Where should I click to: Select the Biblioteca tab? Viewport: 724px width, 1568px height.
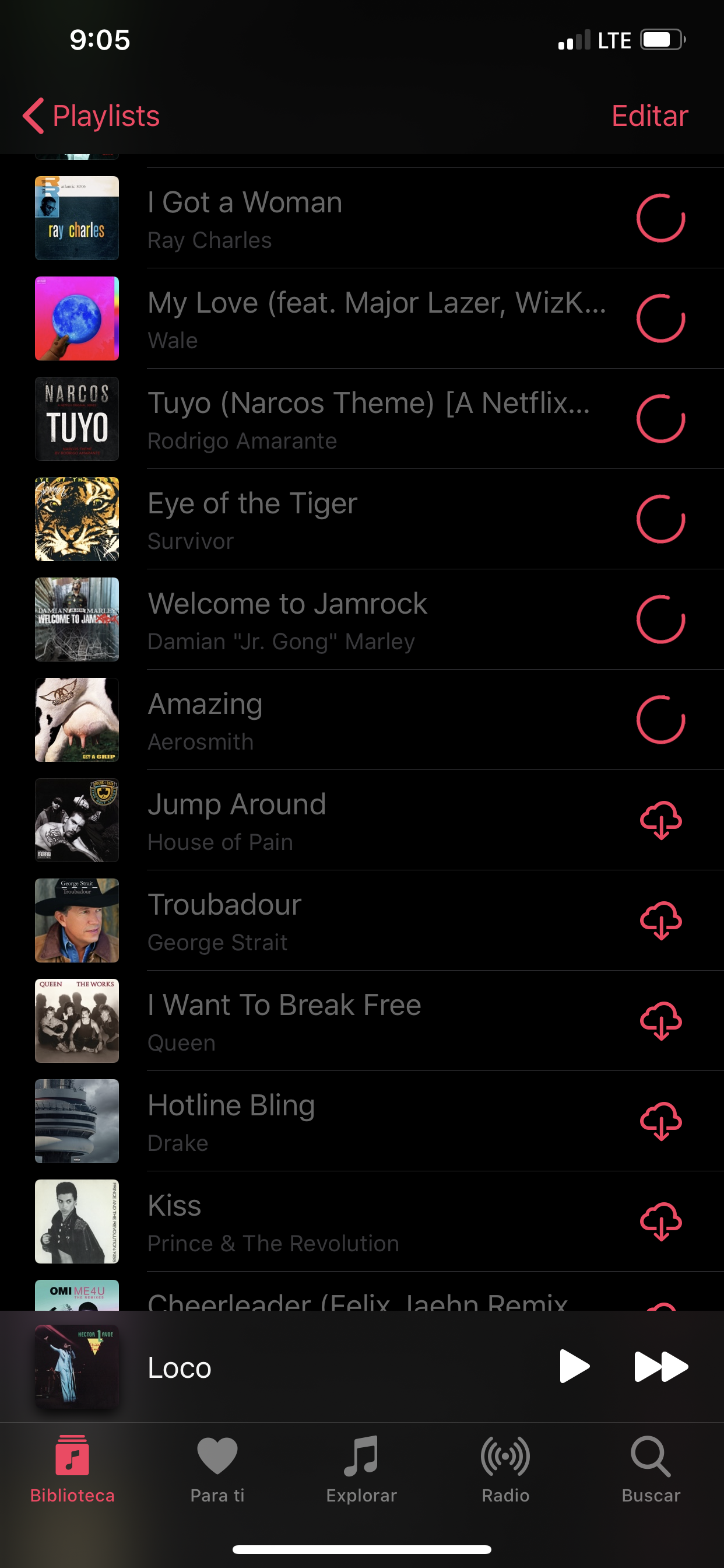point(72,1468)
